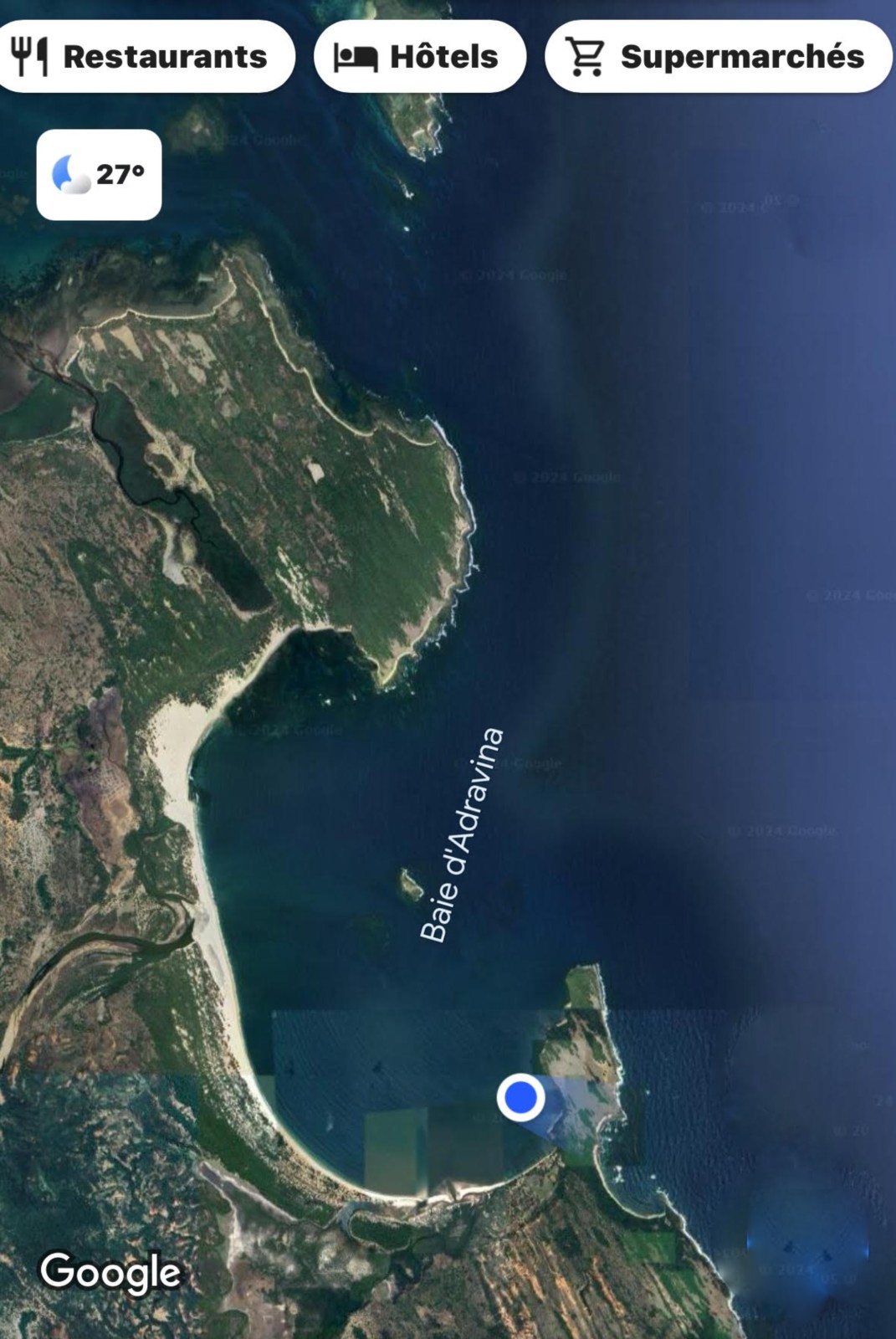Screen dimensions: 896x1339
Task: Open the 27° weather widget
Action: pyautogui.click(x=99, y=175)
